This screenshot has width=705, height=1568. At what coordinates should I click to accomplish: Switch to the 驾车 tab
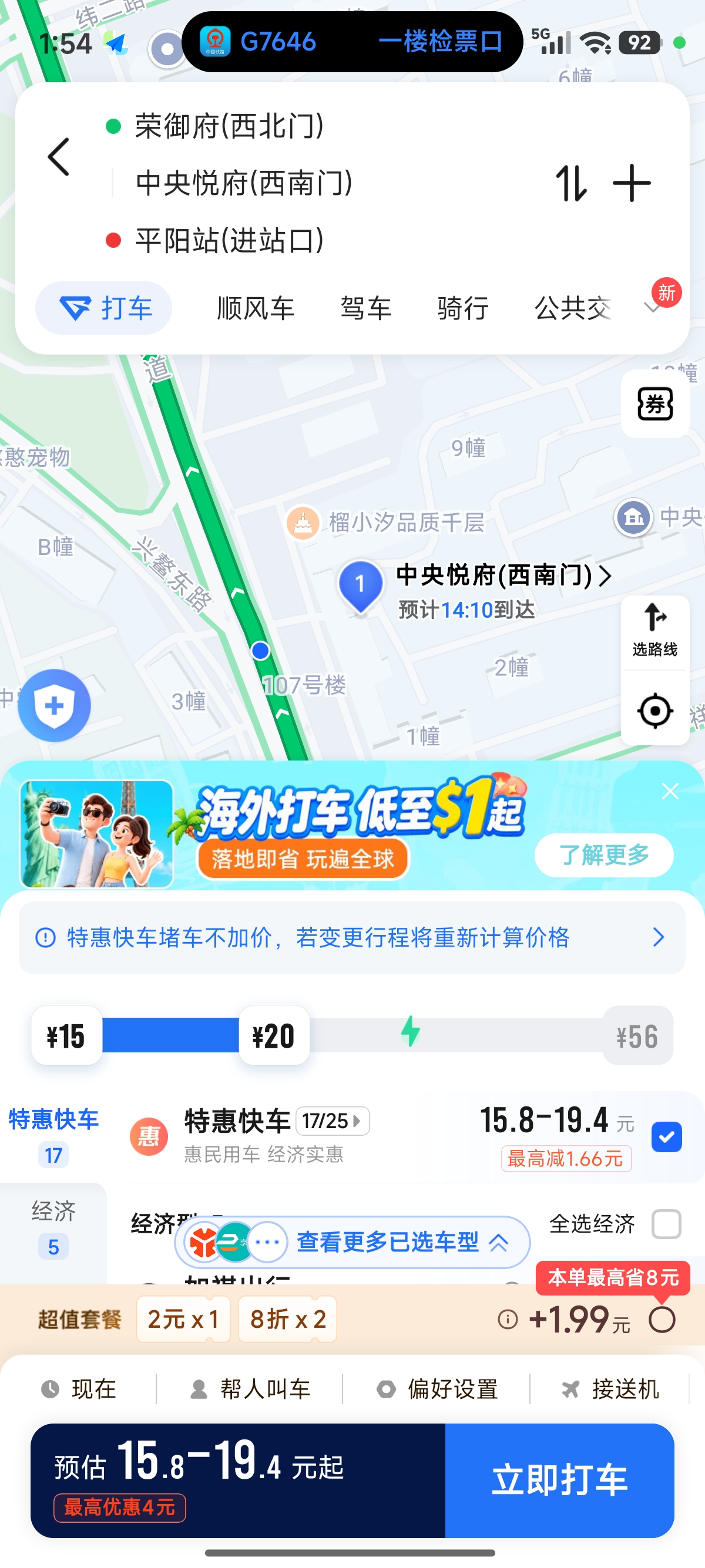click(x=366, y=308)
